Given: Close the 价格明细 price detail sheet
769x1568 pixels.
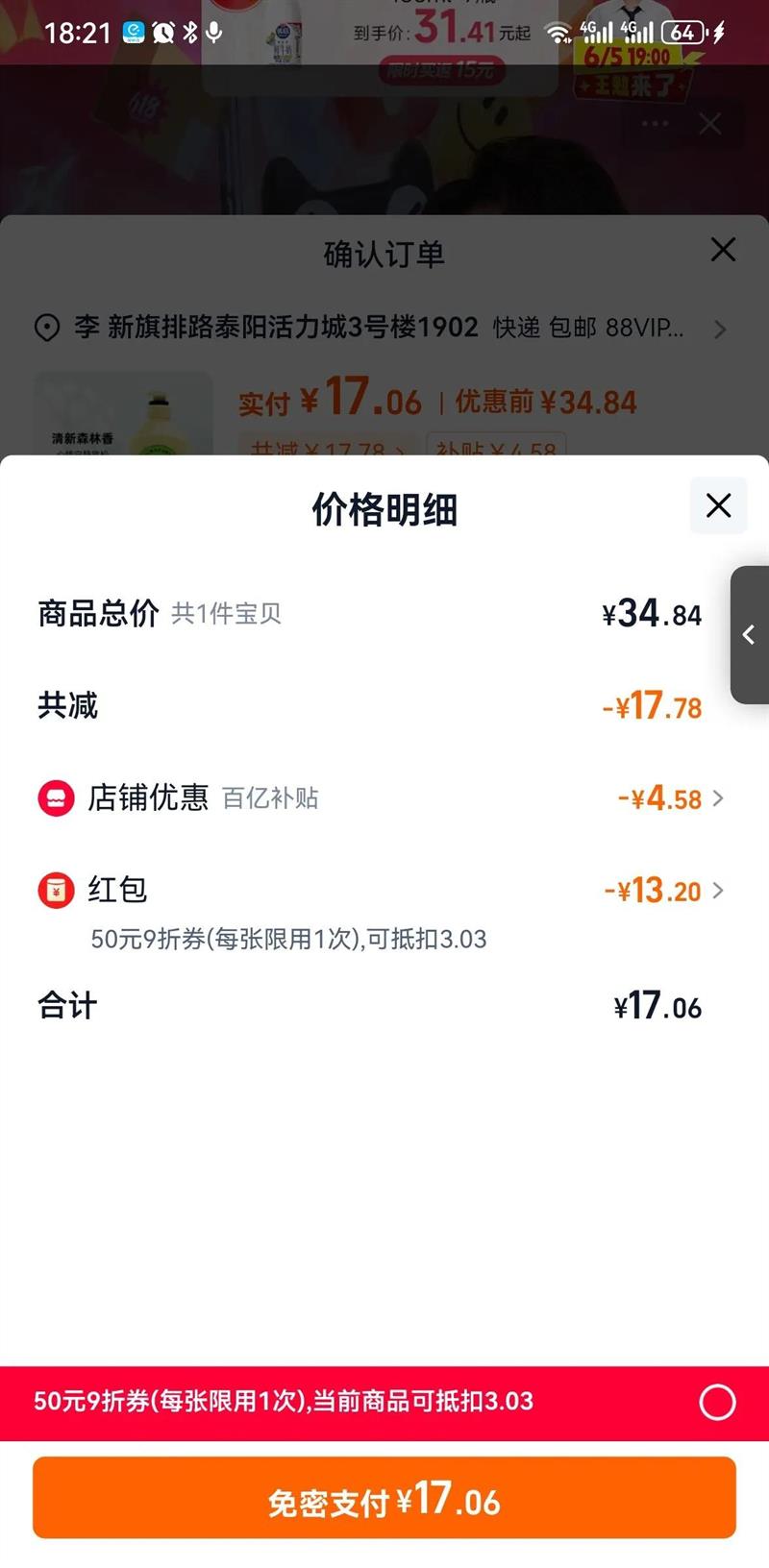Looking at the screenshot, I should click(718, 505).
